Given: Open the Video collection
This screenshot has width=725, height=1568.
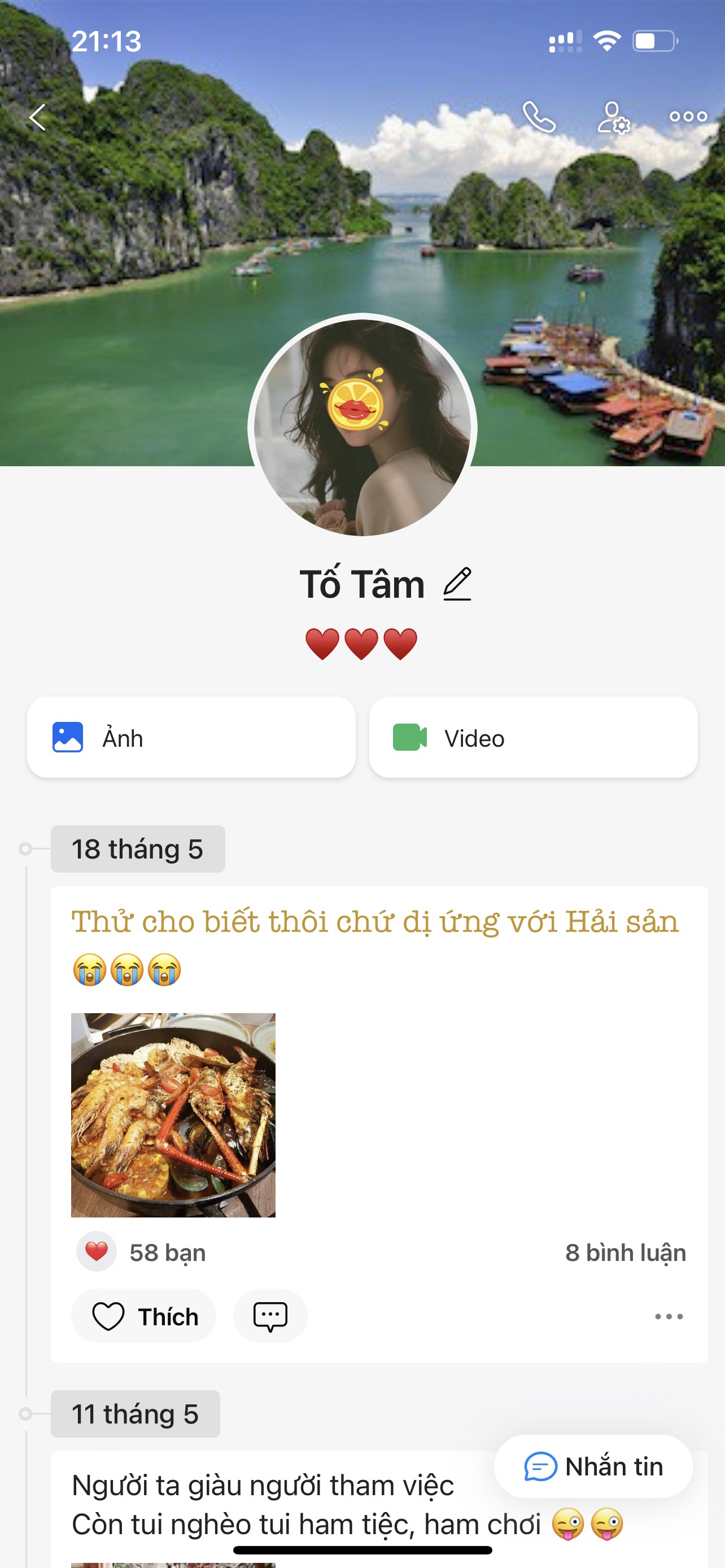Looking at the screenshot, I should coord(532,737).
